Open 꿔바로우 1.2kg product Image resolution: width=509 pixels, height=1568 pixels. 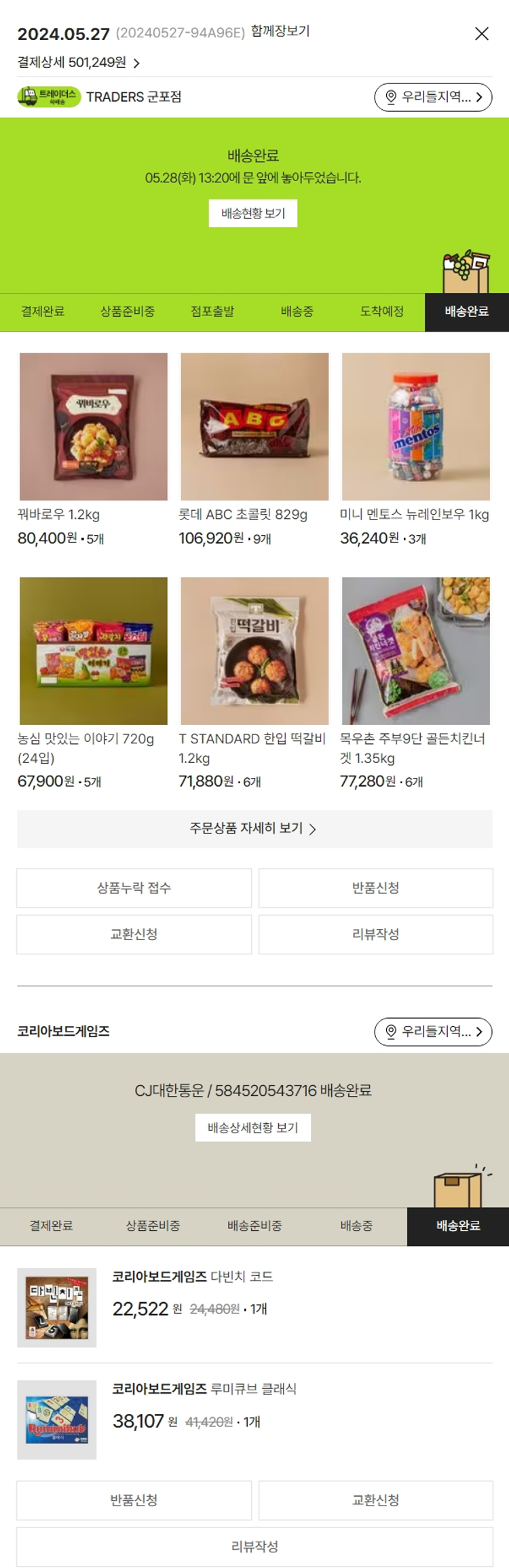click(x=94, y=427)
